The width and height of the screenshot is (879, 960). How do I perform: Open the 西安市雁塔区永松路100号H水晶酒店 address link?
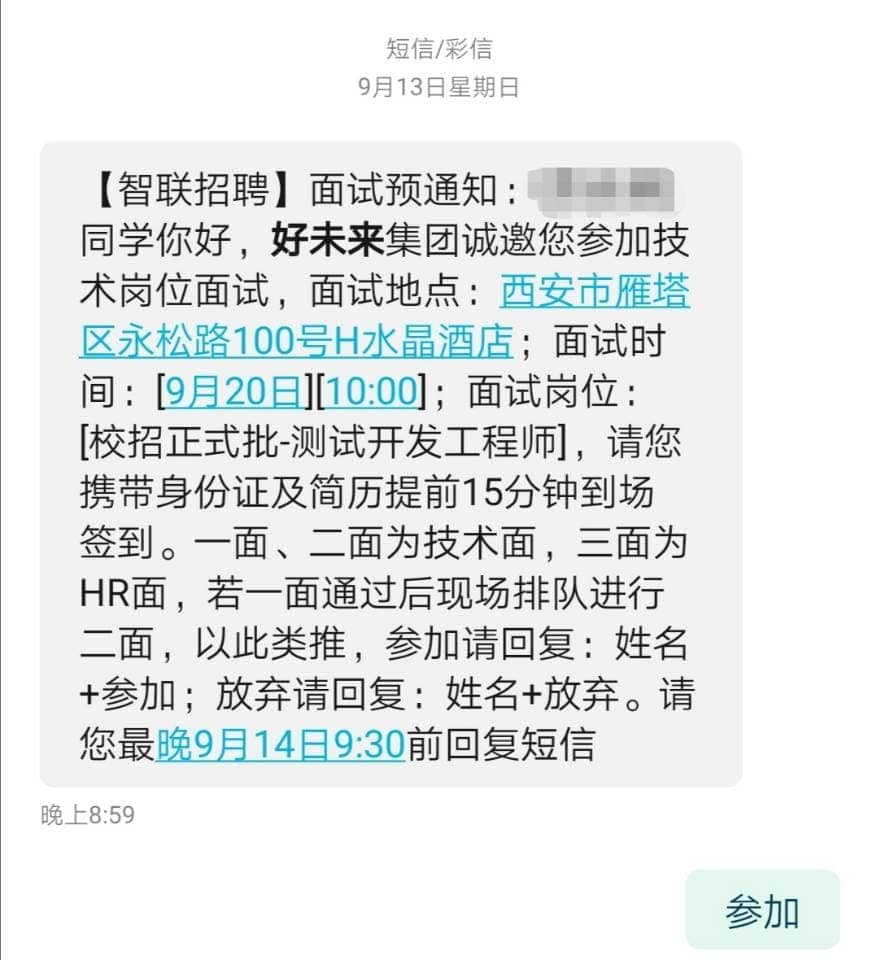tap(296, 343)
